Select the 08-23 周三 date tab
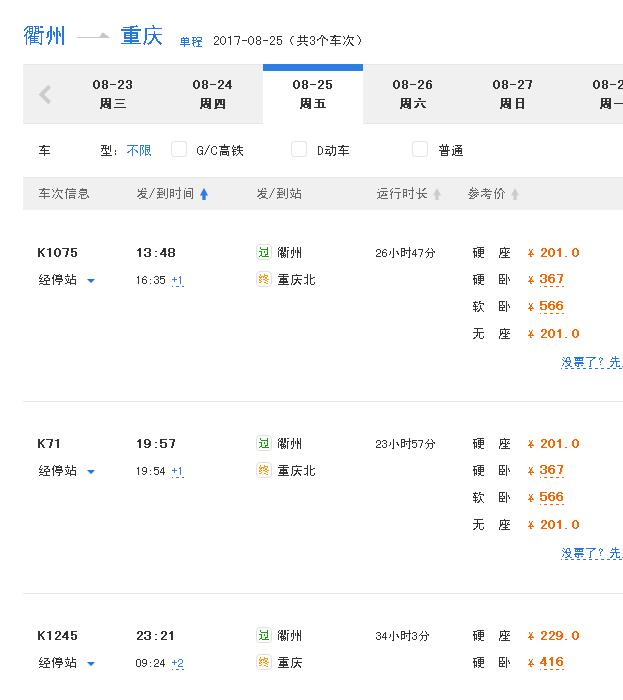This screenshot has height=700, width=623. pos(112,94)
